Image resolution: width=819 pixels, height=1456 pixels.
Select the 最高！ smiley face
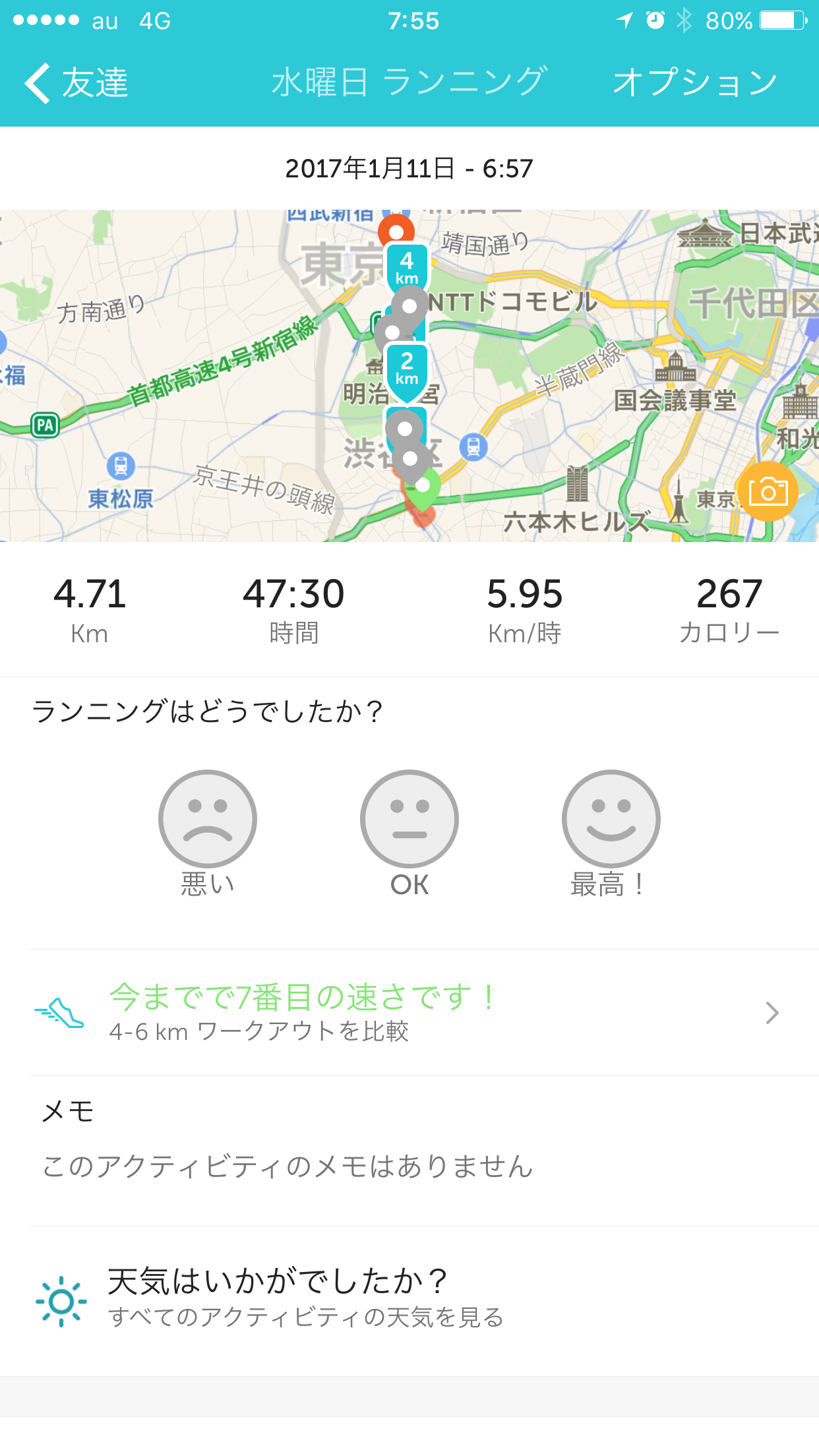tap(611, 834)
